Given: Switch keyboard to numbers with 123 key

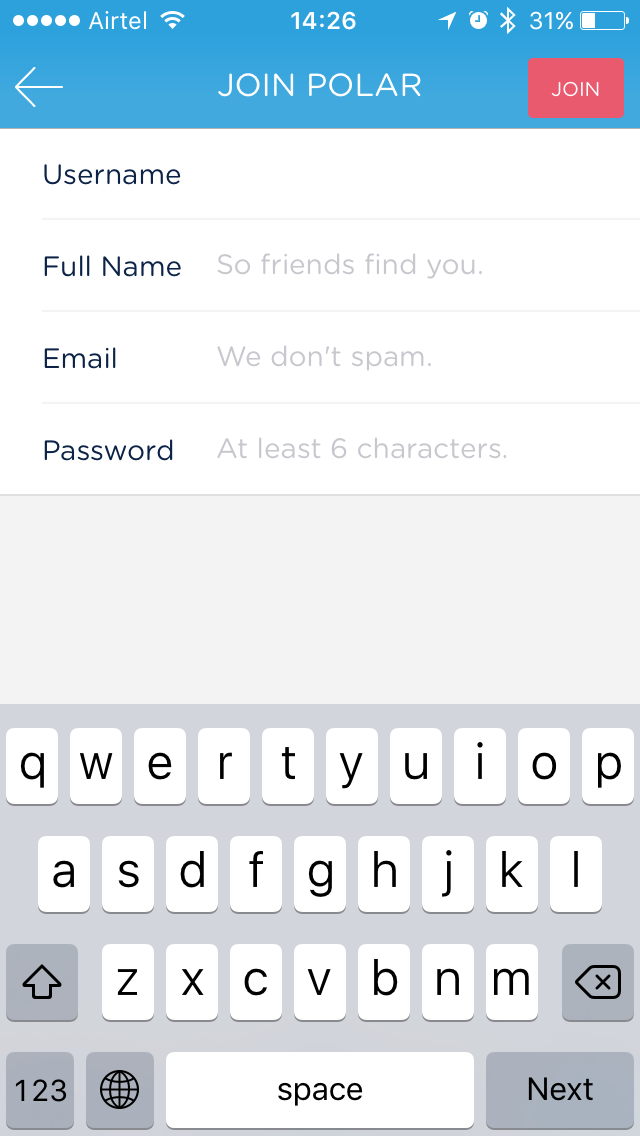Looking at the screenshot, I should [x=41, y=1089].
